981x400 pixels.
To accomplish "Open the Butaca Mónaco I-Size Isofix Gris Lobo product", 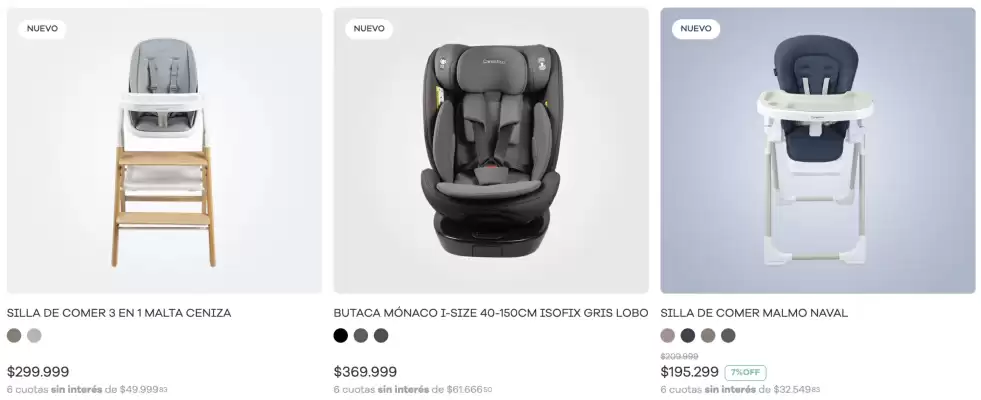I will coord(491,150).
